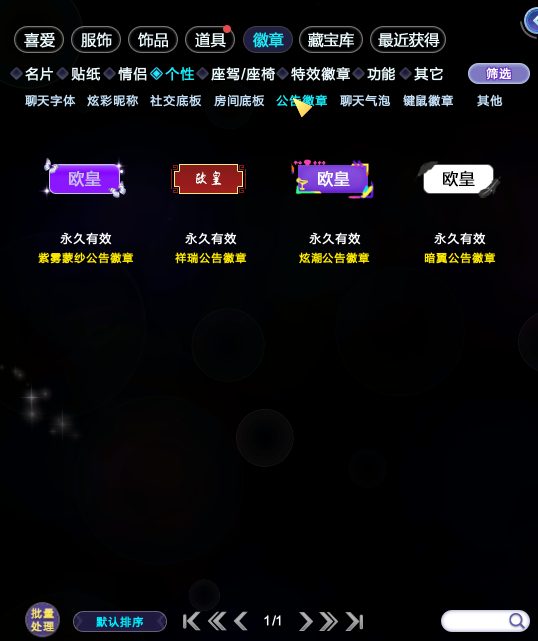Screen dimensions: 538x641
Task: Tap the search magnifier icon
Action: pos(517,621)
